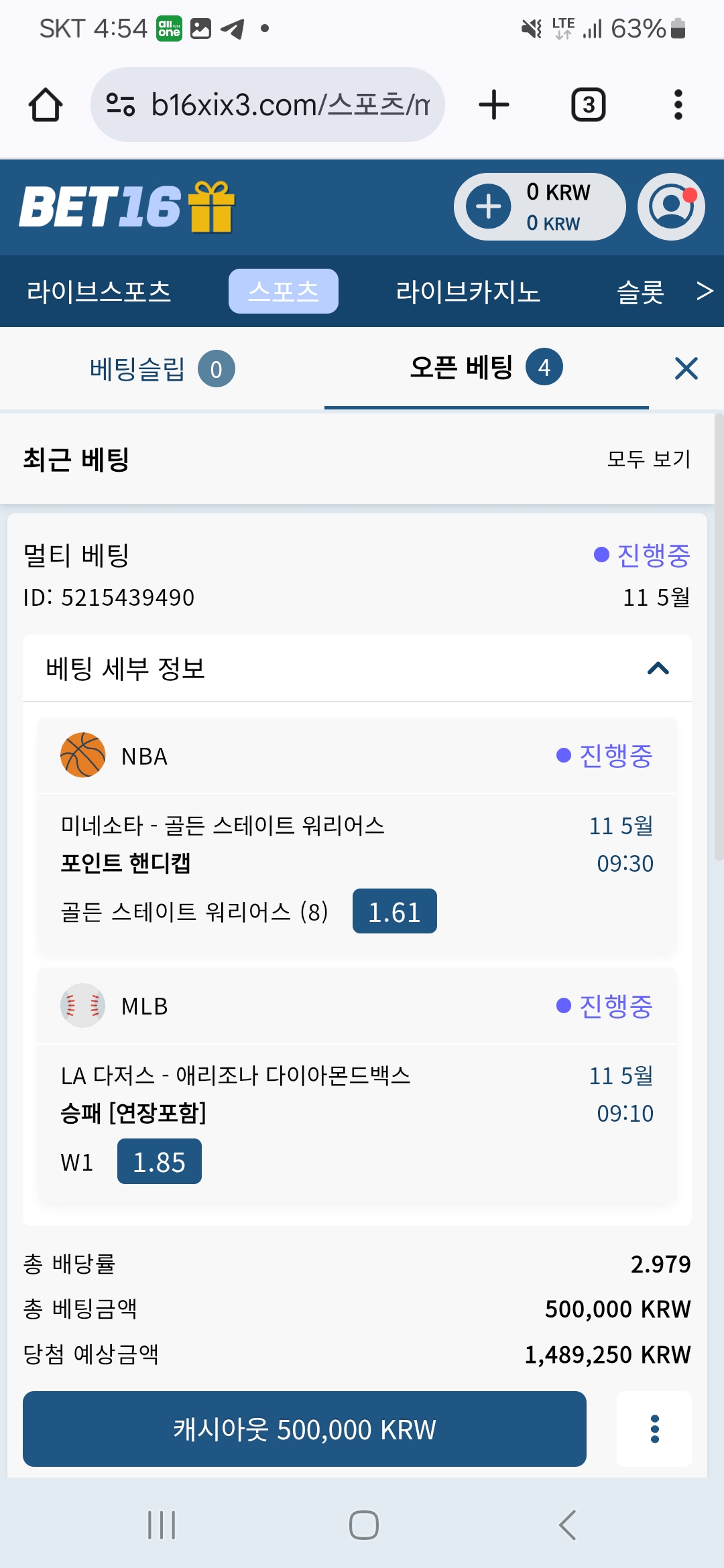Screen dimensions: 724x1568
Task: Switch to the 베팅슬립 tab
Action: [162, 369]
